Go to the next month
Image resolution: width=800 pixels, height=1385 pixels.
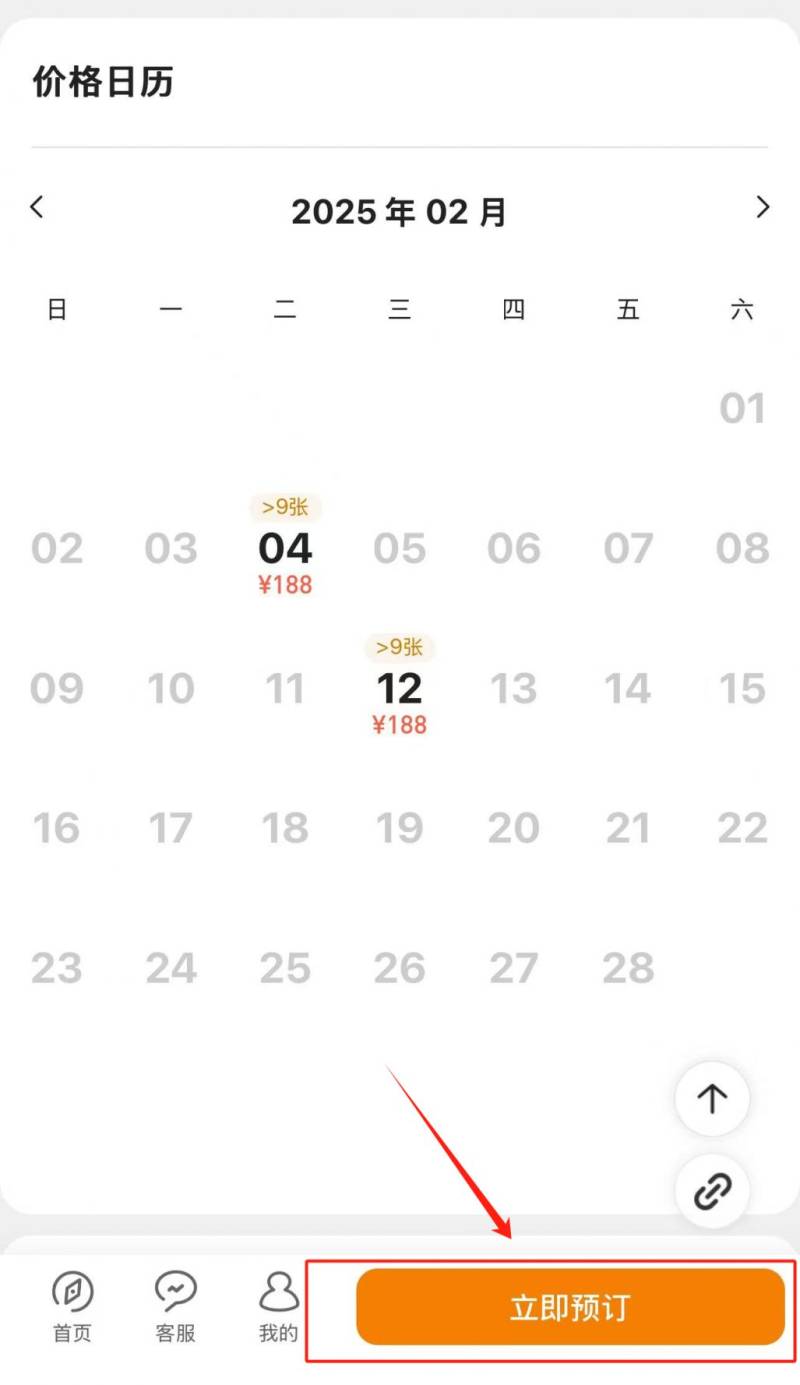[x=763, y=207]
